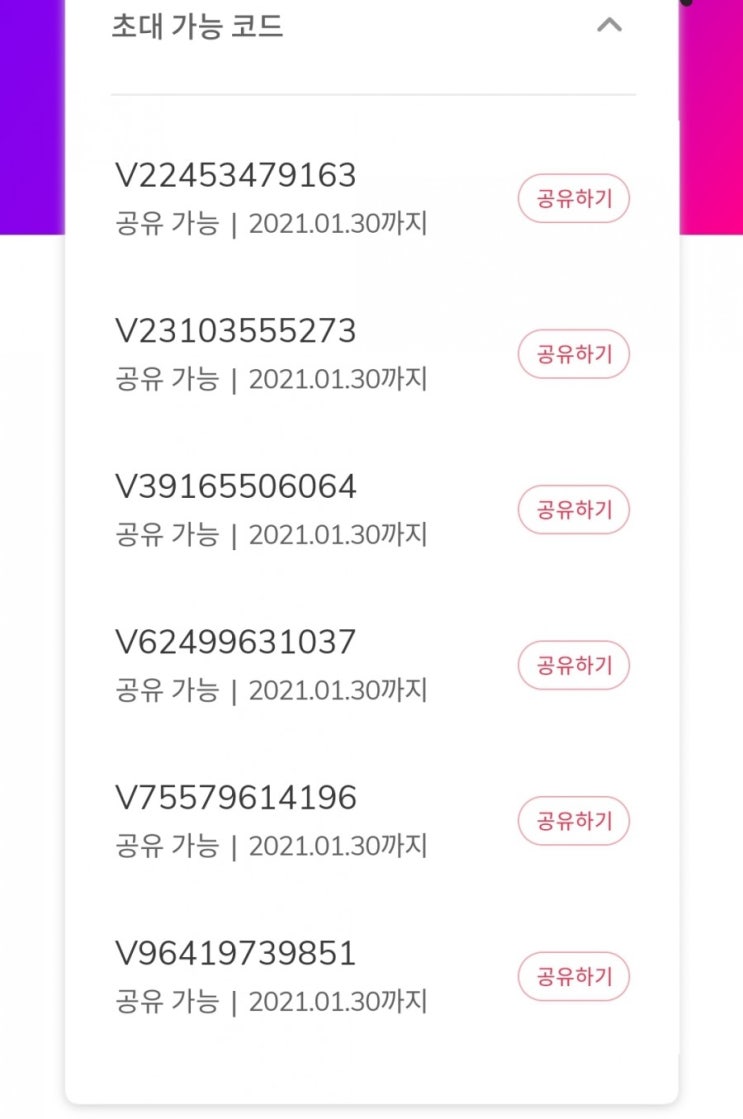The image size is (743, 1119).
Task: Tap 공유하기 for code V23103555273
Action: pyautogui.click(x=573, y=354)
